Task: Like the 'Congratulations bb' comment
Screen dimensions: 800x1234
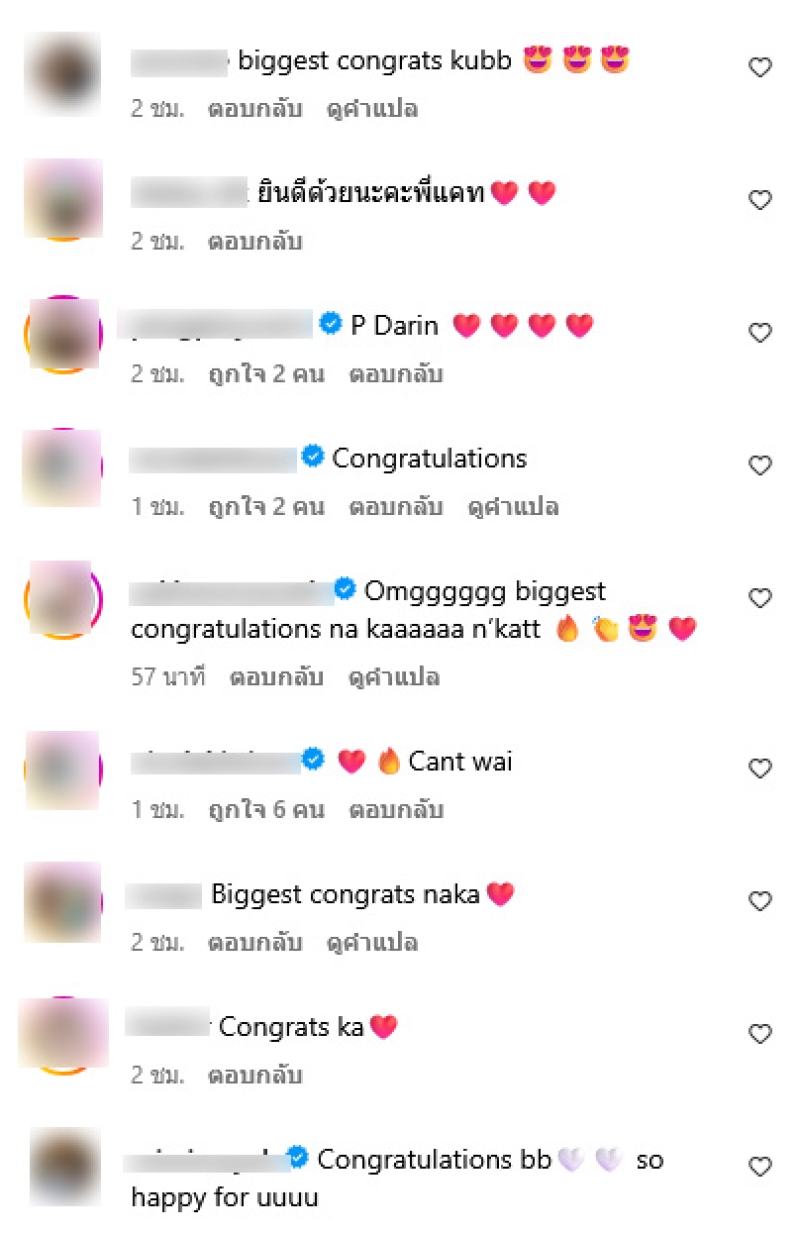Action: pyautogui.click(x=760, y=1166)
